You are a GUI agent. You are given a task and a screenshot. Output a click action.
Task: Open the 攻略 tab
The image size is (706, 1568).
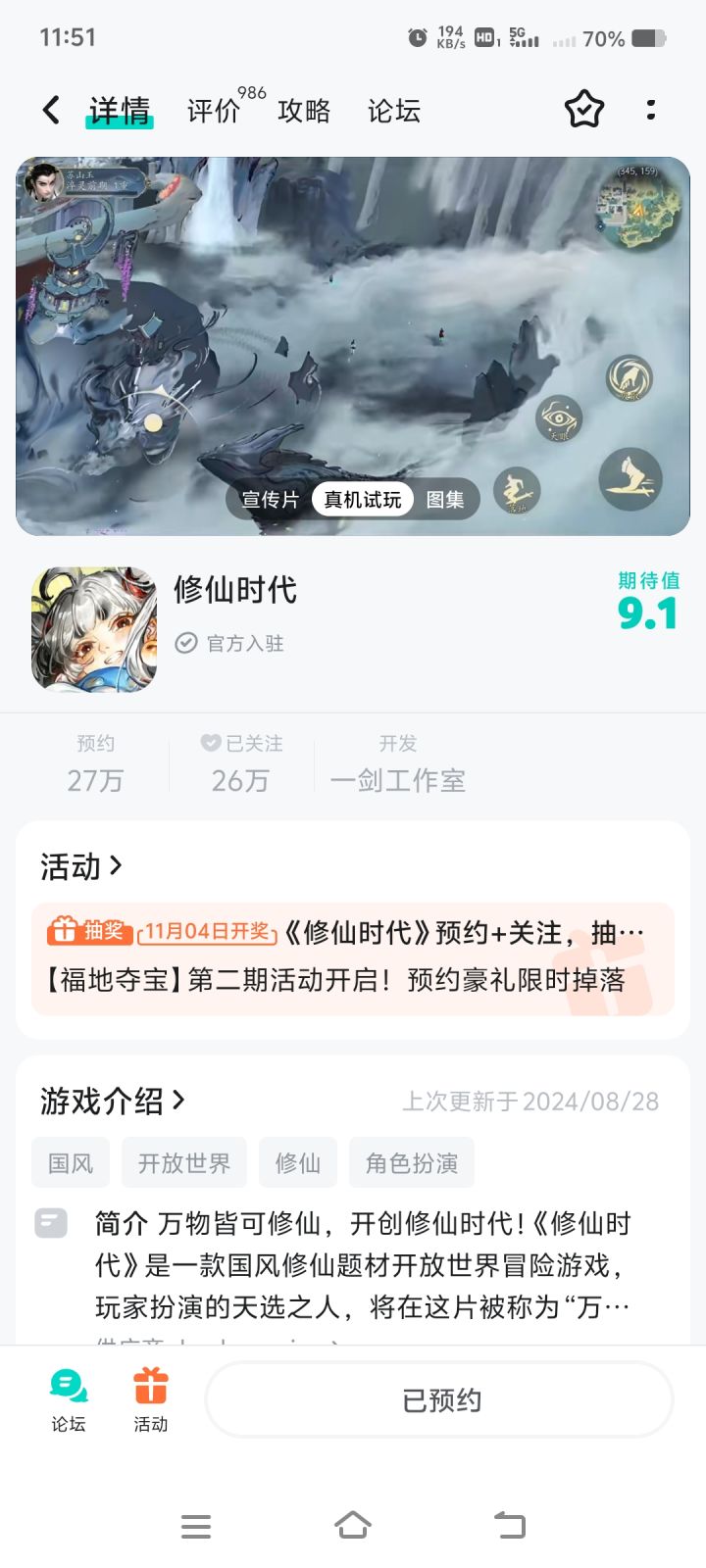(x=305, y=111)
